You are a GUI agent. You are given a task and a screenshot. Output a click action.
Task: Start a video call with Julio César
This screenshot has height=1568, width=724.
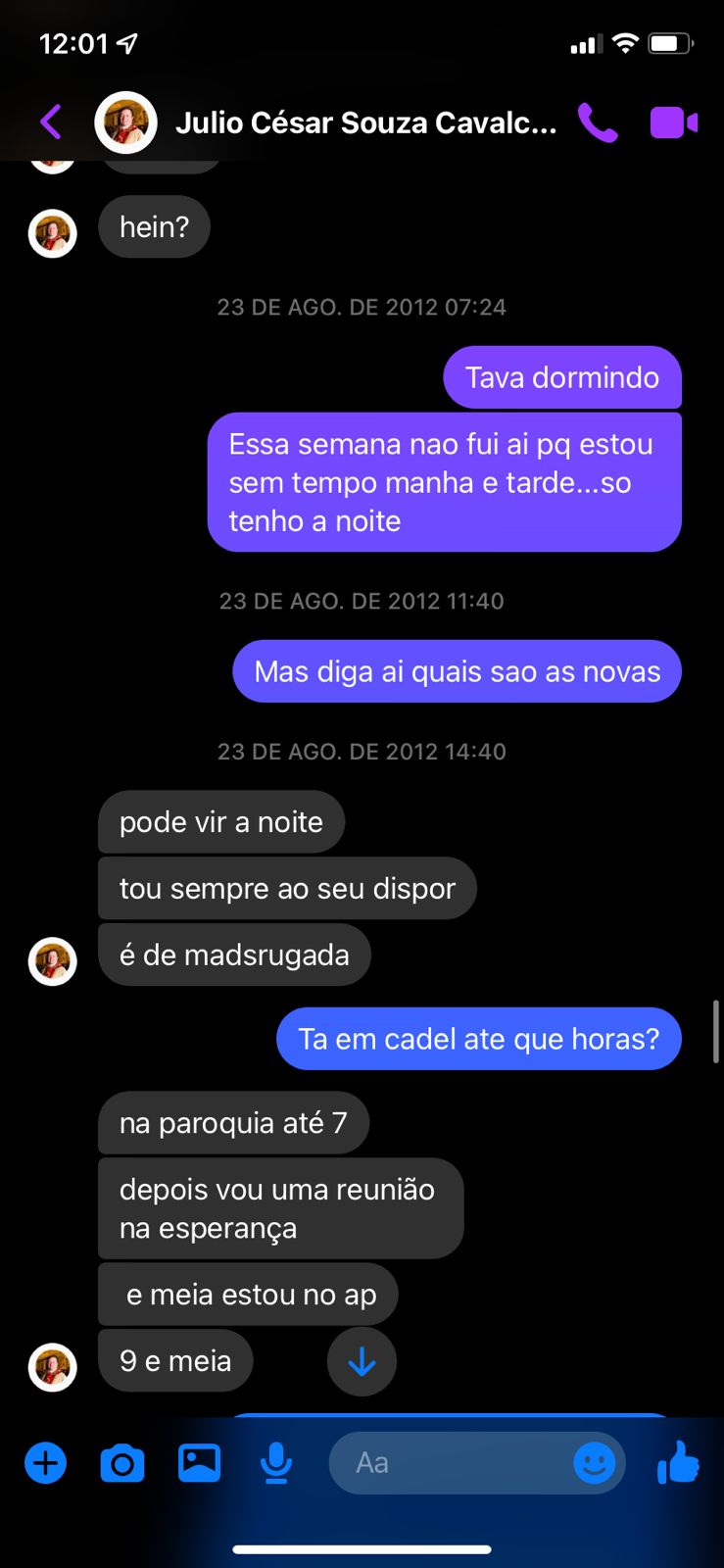pyautogui.click(x=674, y=122)
